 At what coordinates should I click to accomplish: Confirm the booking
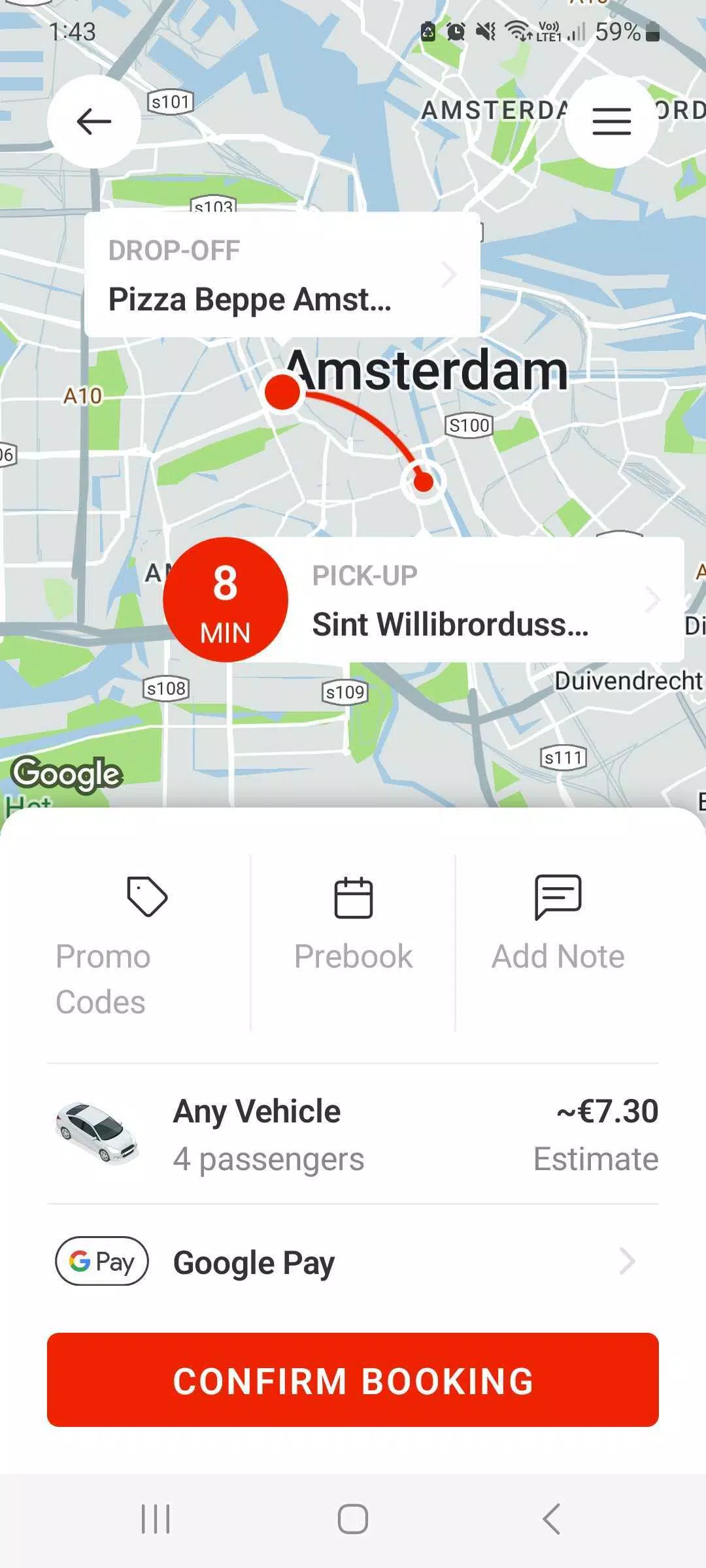353,1380
